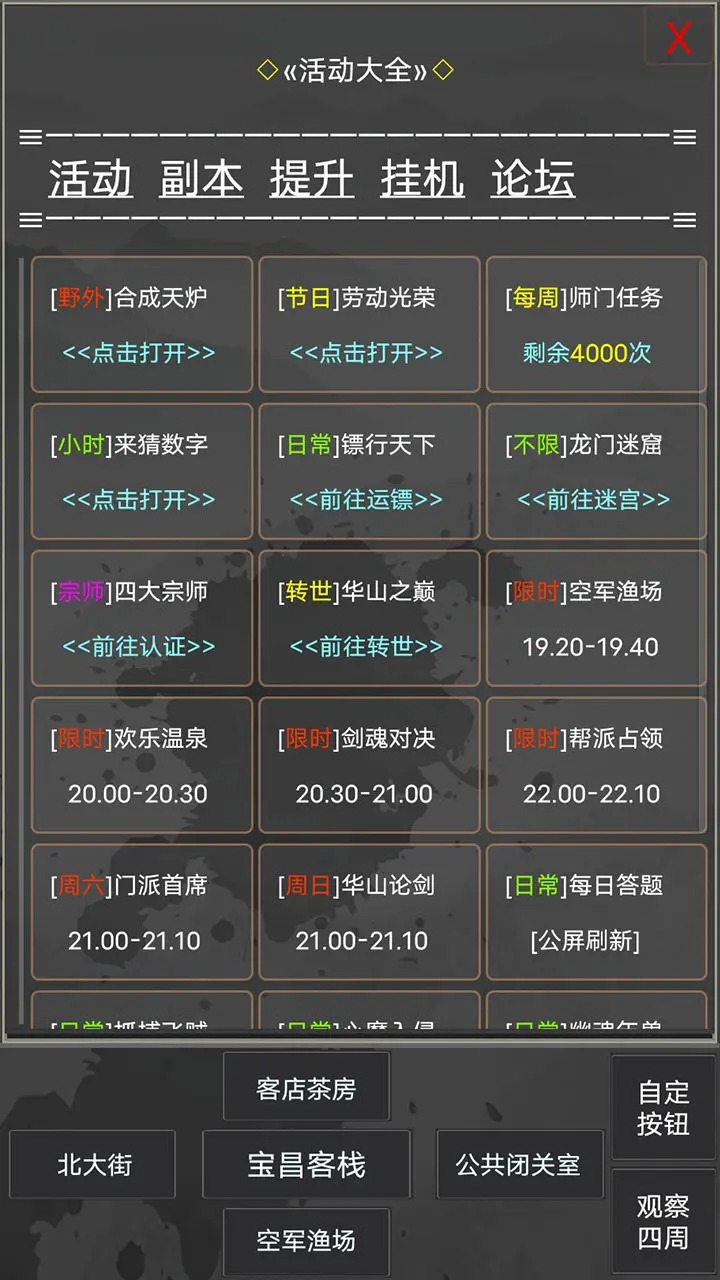Select the 提升 tab
Screen dimensions: 720x1280
pyautogui.click(x=311, y=179)
